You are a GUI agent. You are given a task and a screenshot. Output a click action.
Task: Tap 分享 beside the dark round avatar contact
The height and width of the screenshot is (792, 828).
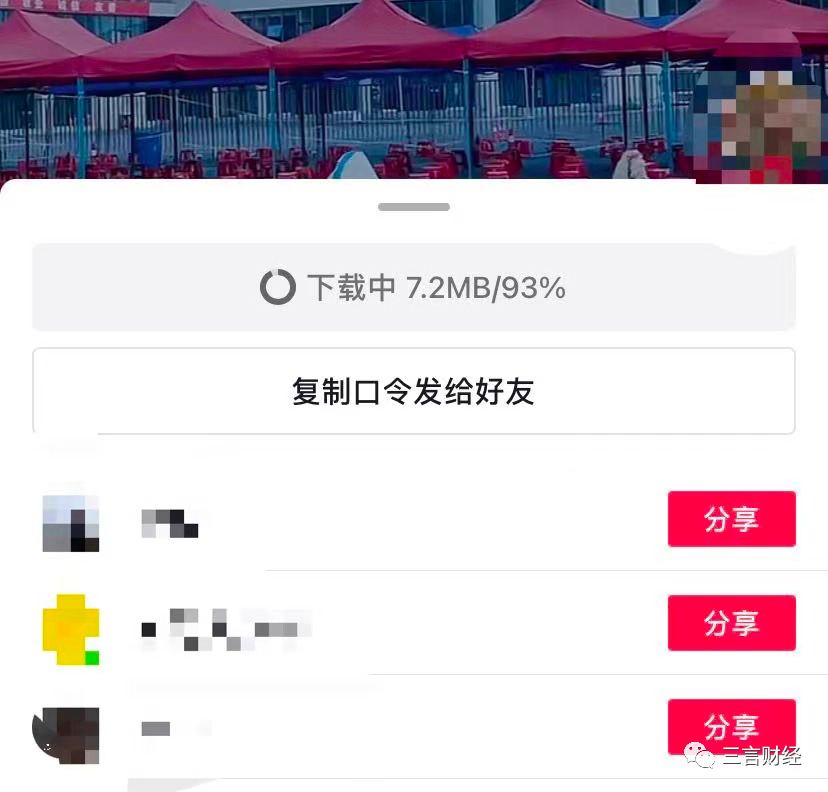pyautogui.click(x=731, y=725)
